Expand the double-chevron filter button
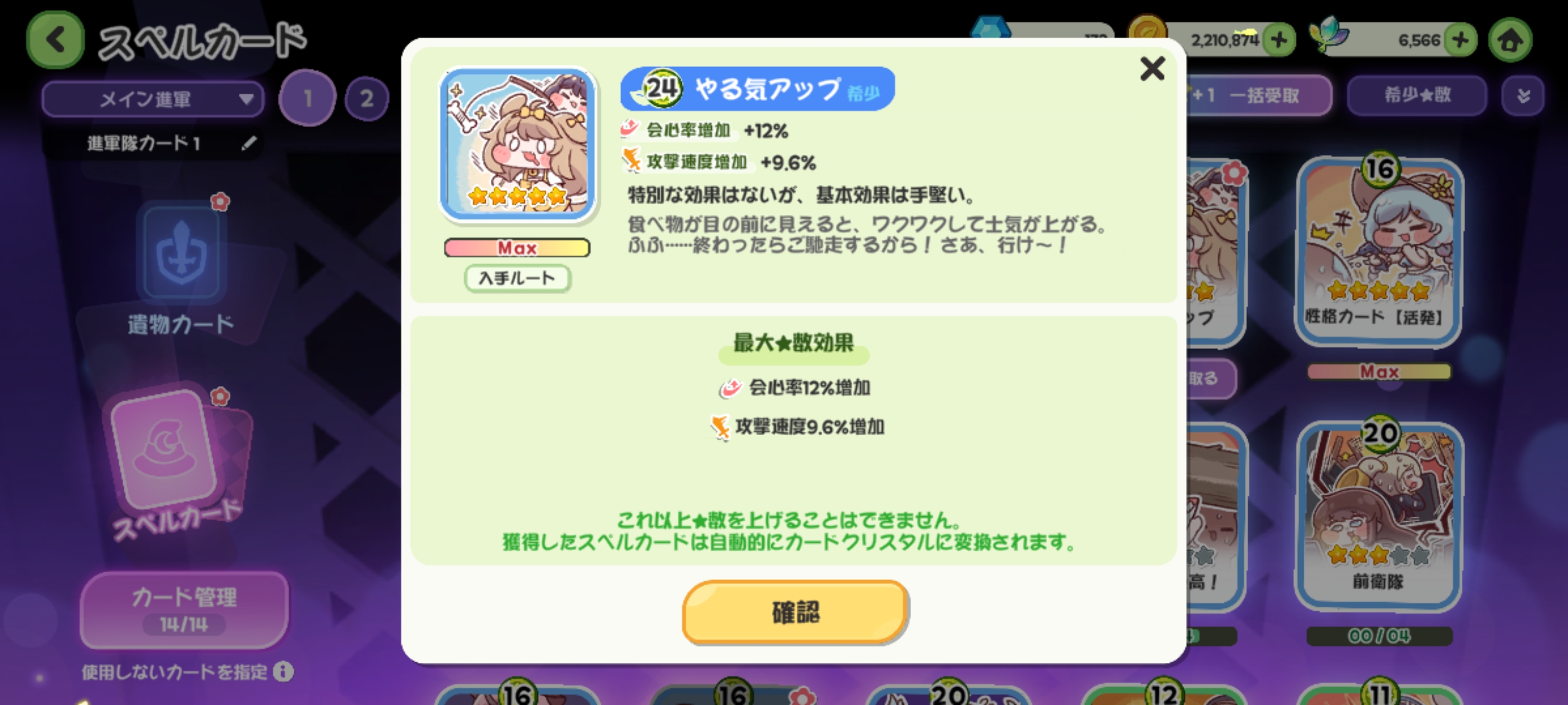The height and width of the screenshot is (705, 1568). [x=1523, y=95]
